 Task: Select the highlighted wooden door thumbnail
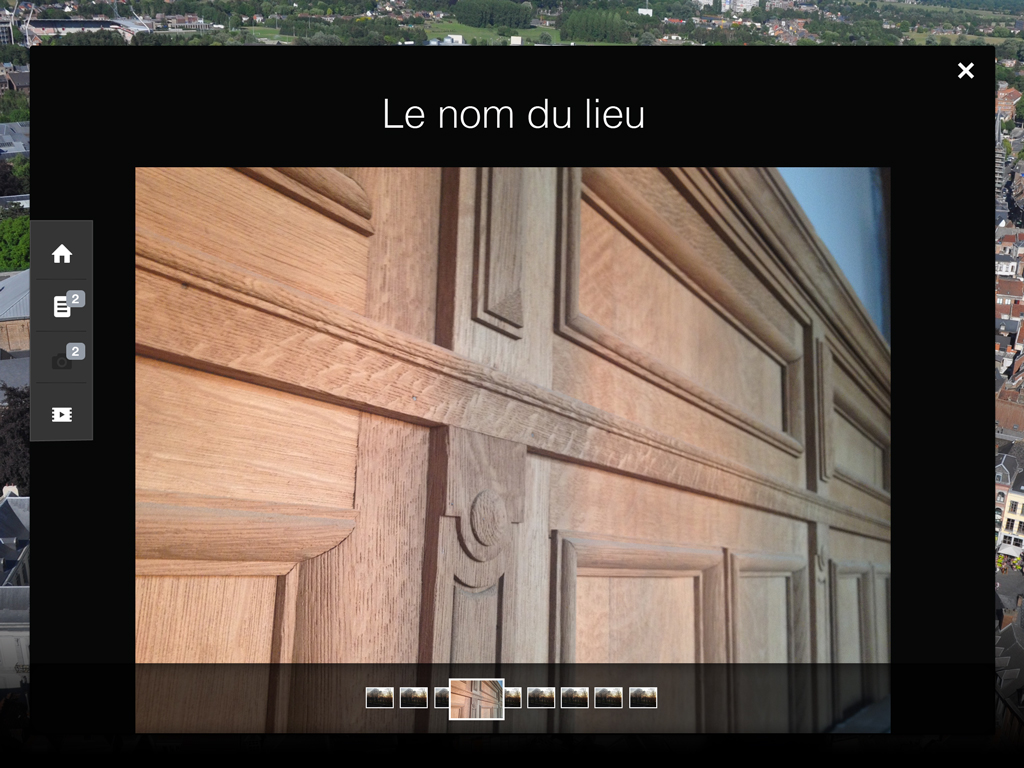coord(476,698)
